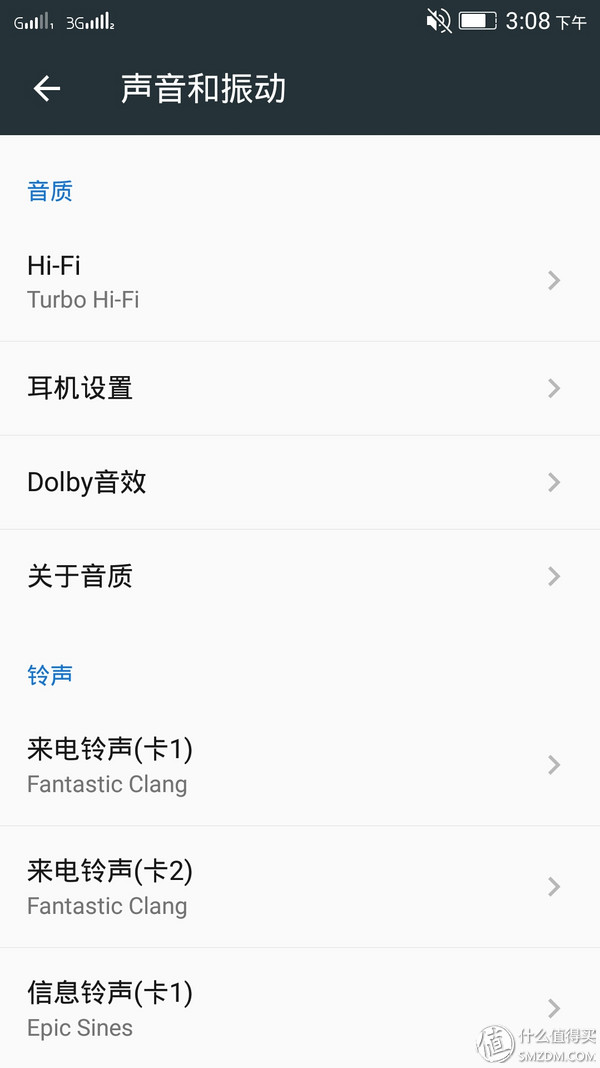Go back from 声音和振动 settings
The width and height of the screenshot is (600, 1068).
[x=47, y=89]
